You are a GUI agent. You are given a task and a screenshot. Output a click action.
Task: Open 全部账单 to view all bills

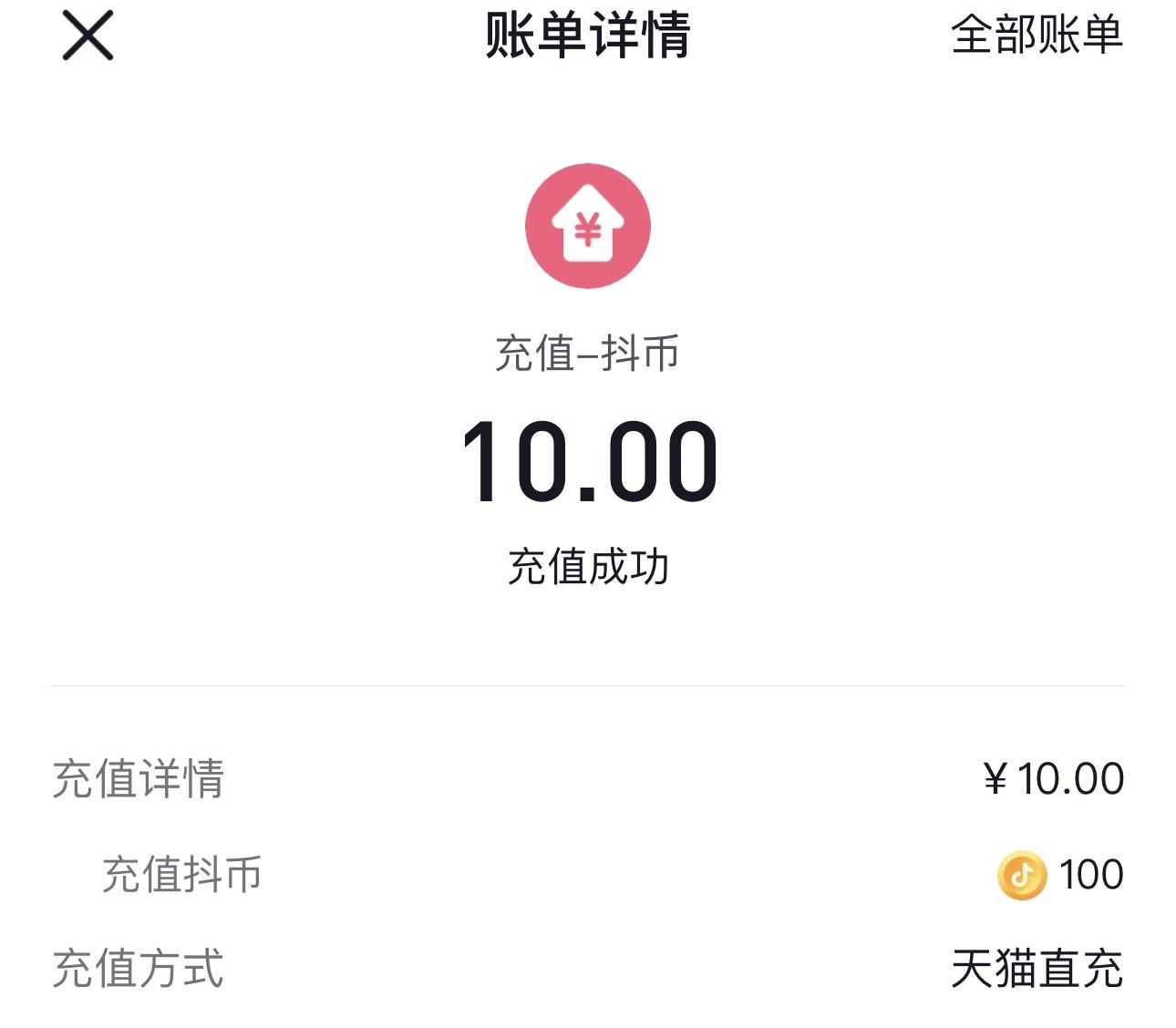(1037, 36)
